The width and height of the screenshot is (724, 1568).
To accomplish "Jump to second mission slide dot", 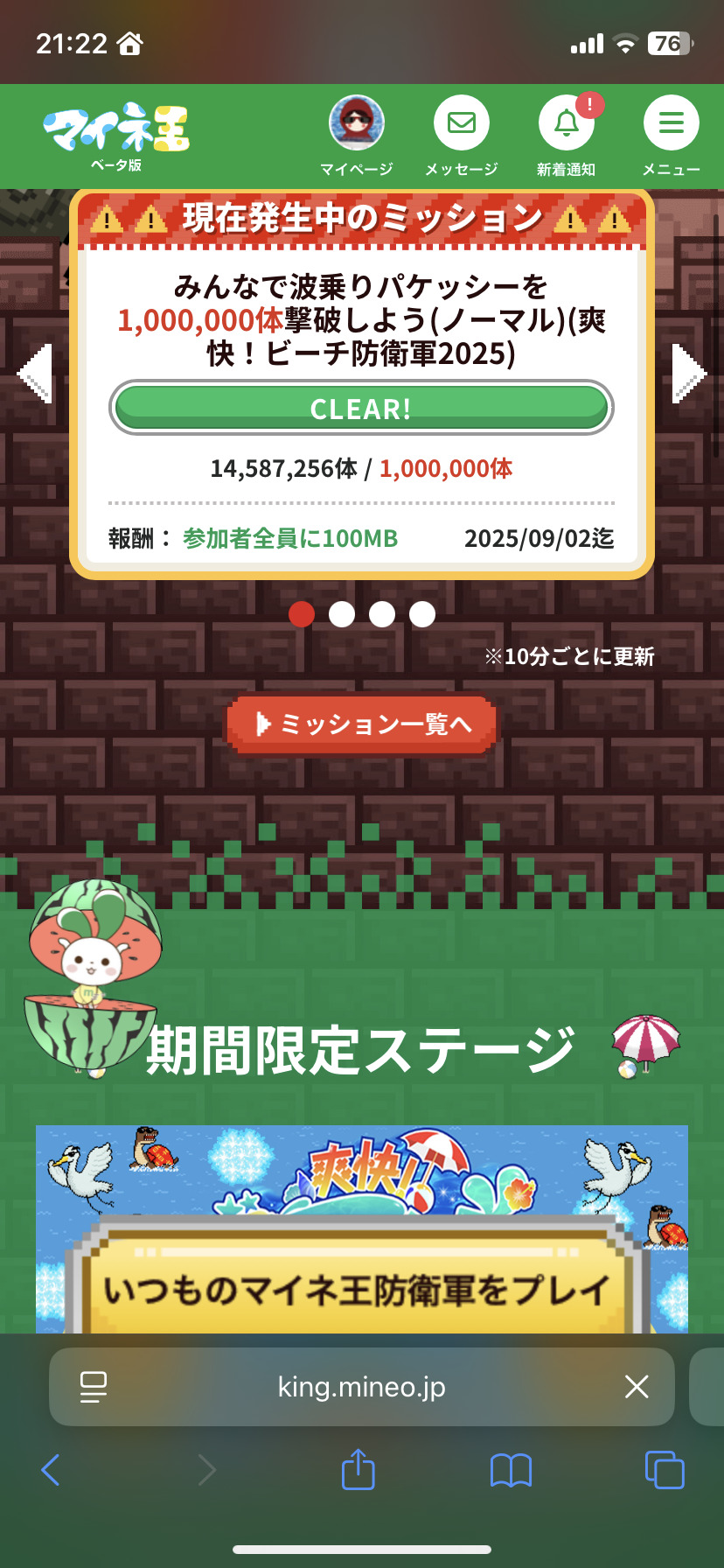I will click(x=342, y=614).
